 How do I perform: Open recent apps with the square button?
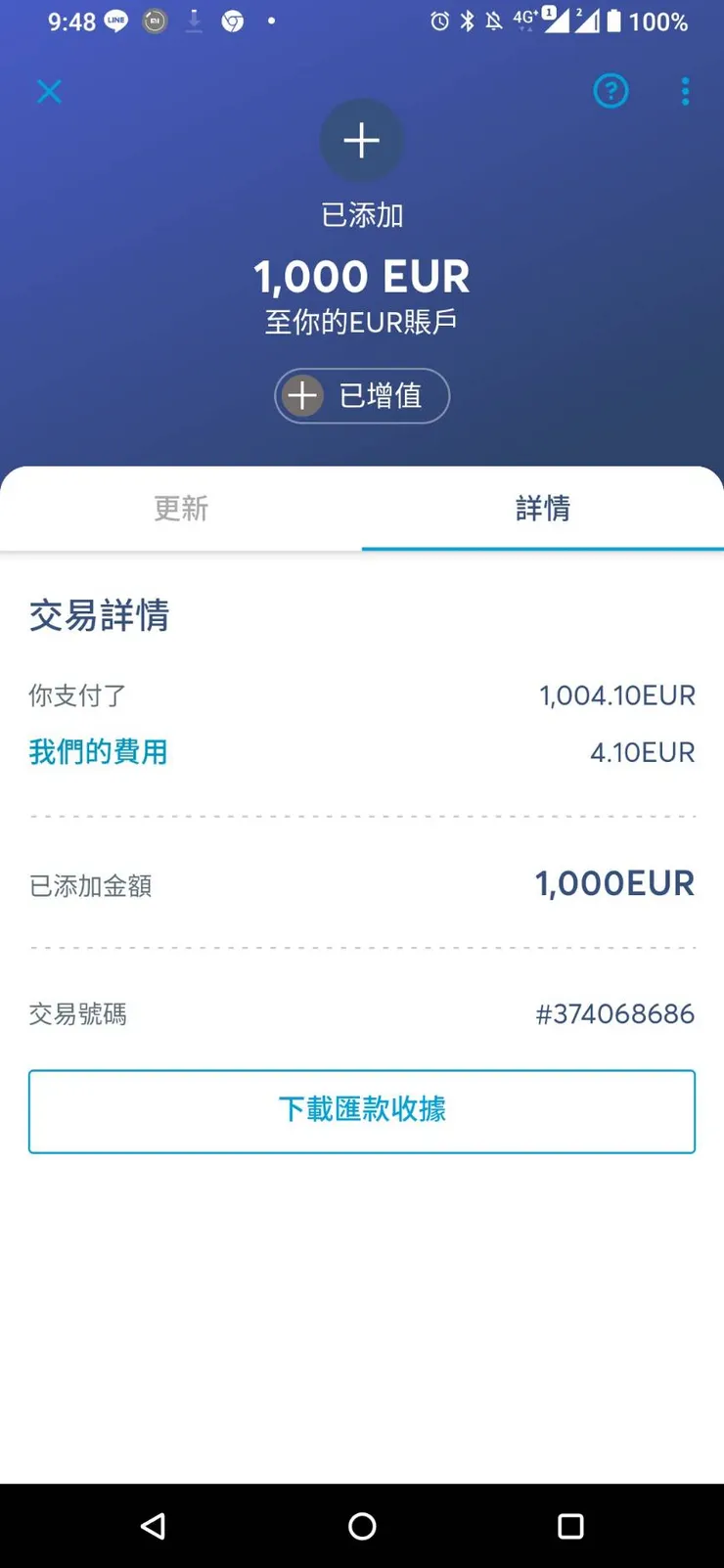[x=570, y=1526]
